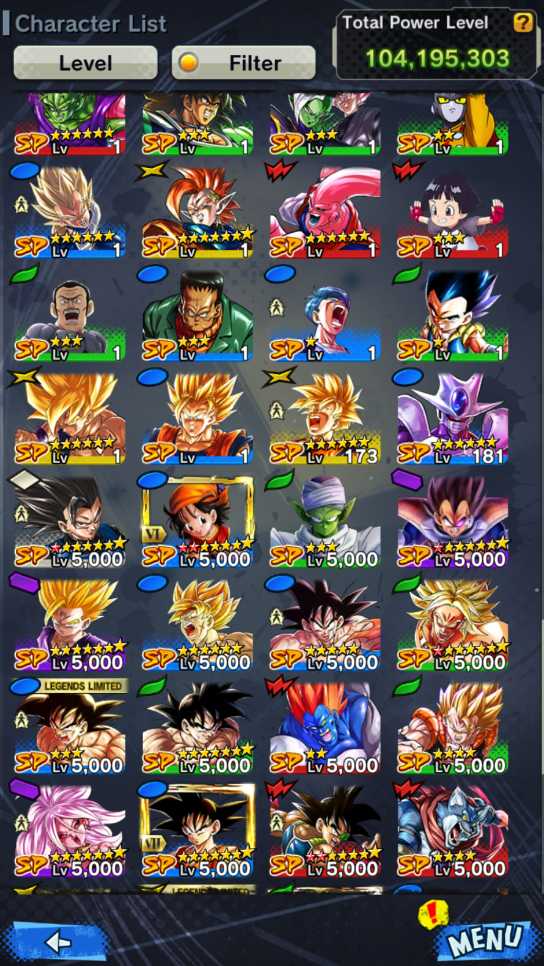
Task: Select the Pan card with red gloves
Action: [x=453, y=212]
